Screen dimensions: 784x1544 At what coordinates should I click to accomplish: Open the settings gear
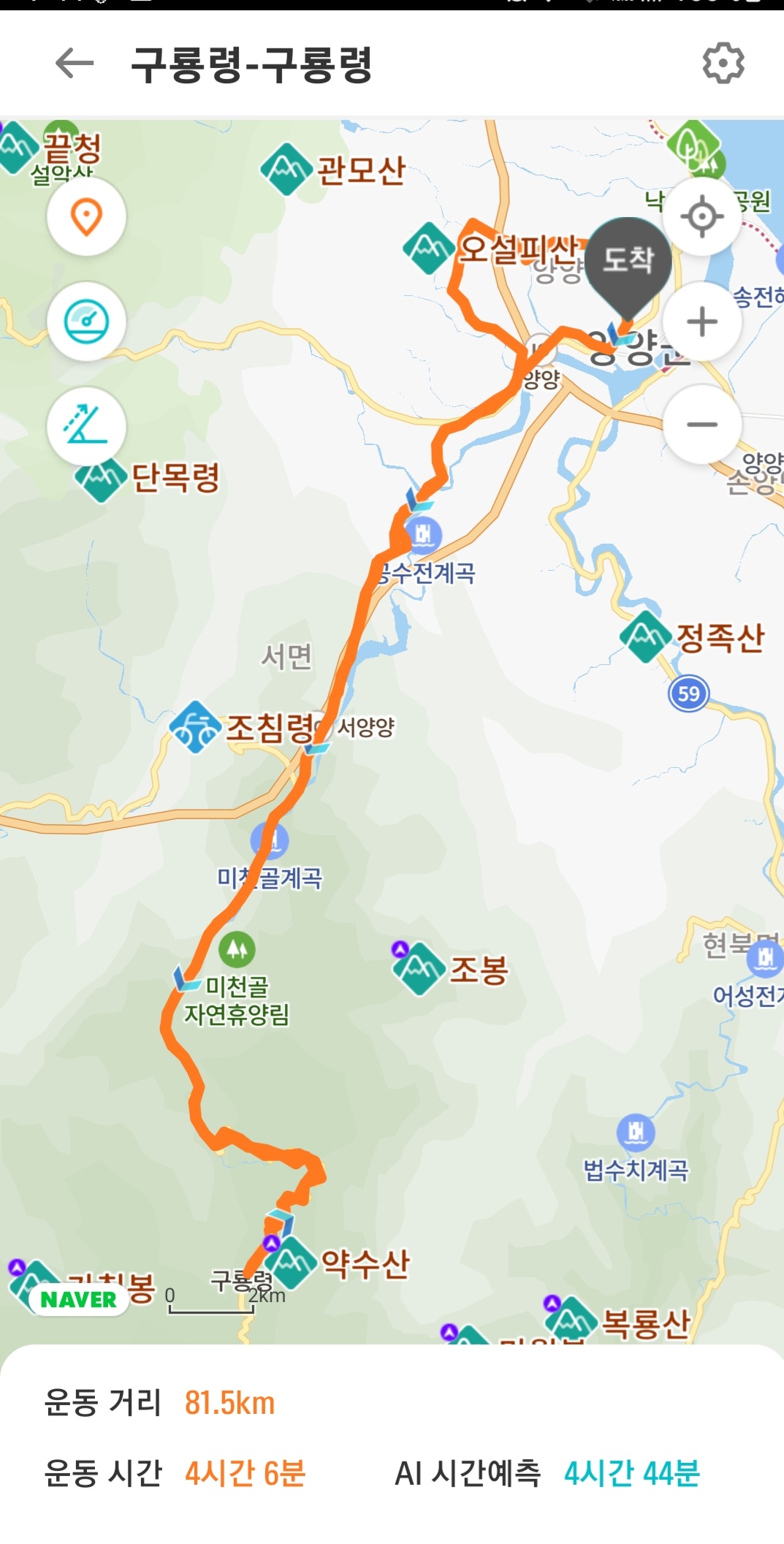coord(723,64)
